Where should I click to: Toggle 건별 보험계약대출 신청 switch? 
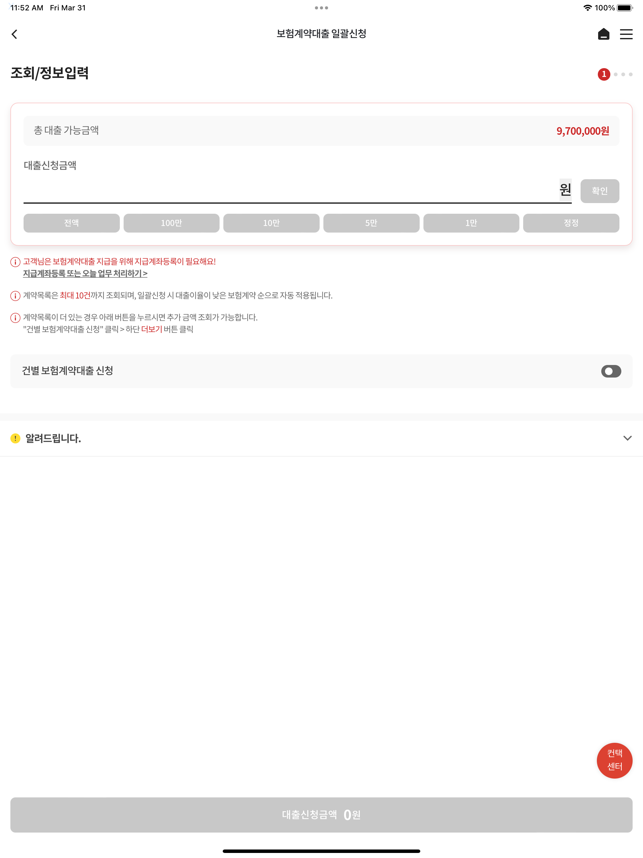610,371
